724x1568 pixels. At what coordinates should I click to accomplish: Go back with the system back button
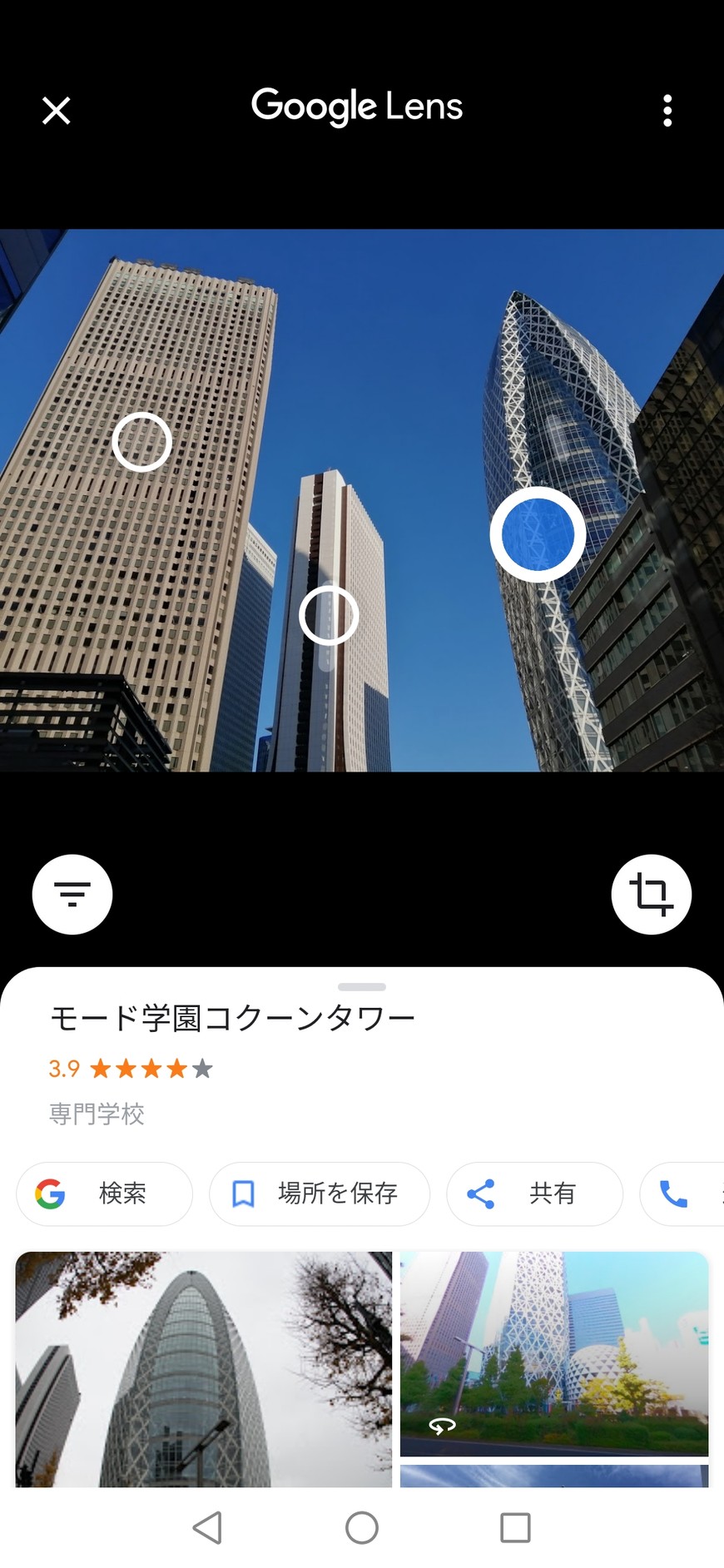point(207,1528)
